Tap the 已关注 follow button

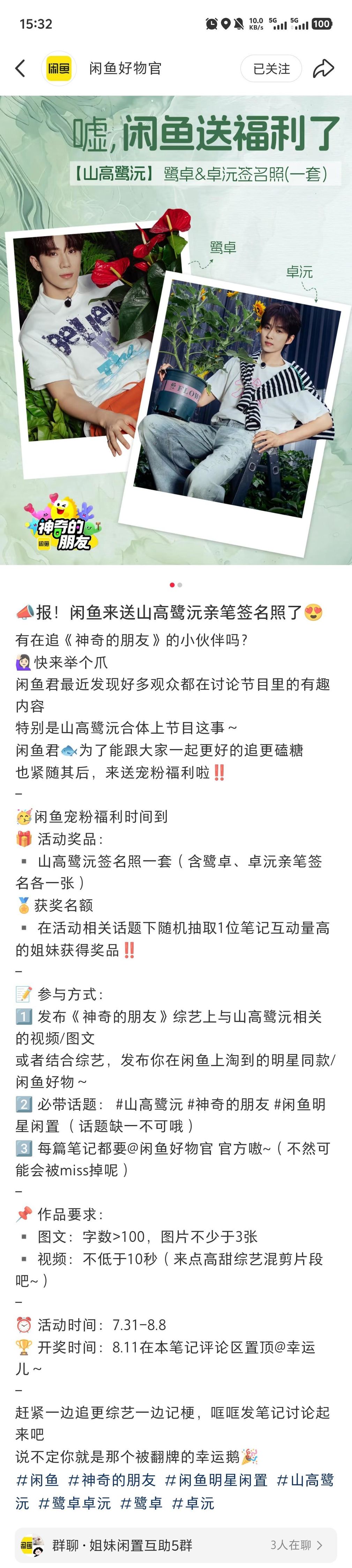pos(271,69)
